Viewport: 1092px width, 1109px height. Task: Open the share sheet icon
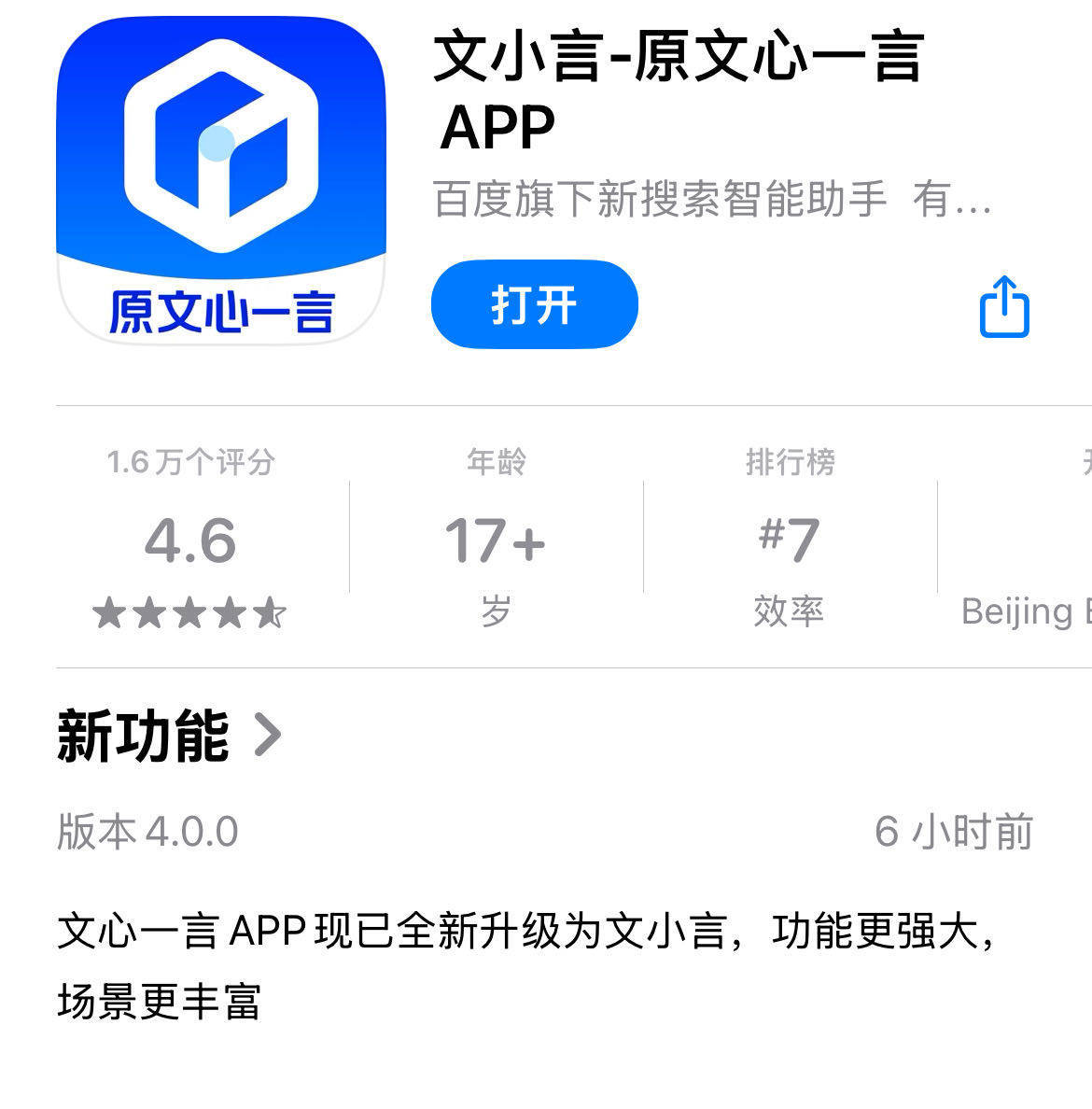point(1003,305)
